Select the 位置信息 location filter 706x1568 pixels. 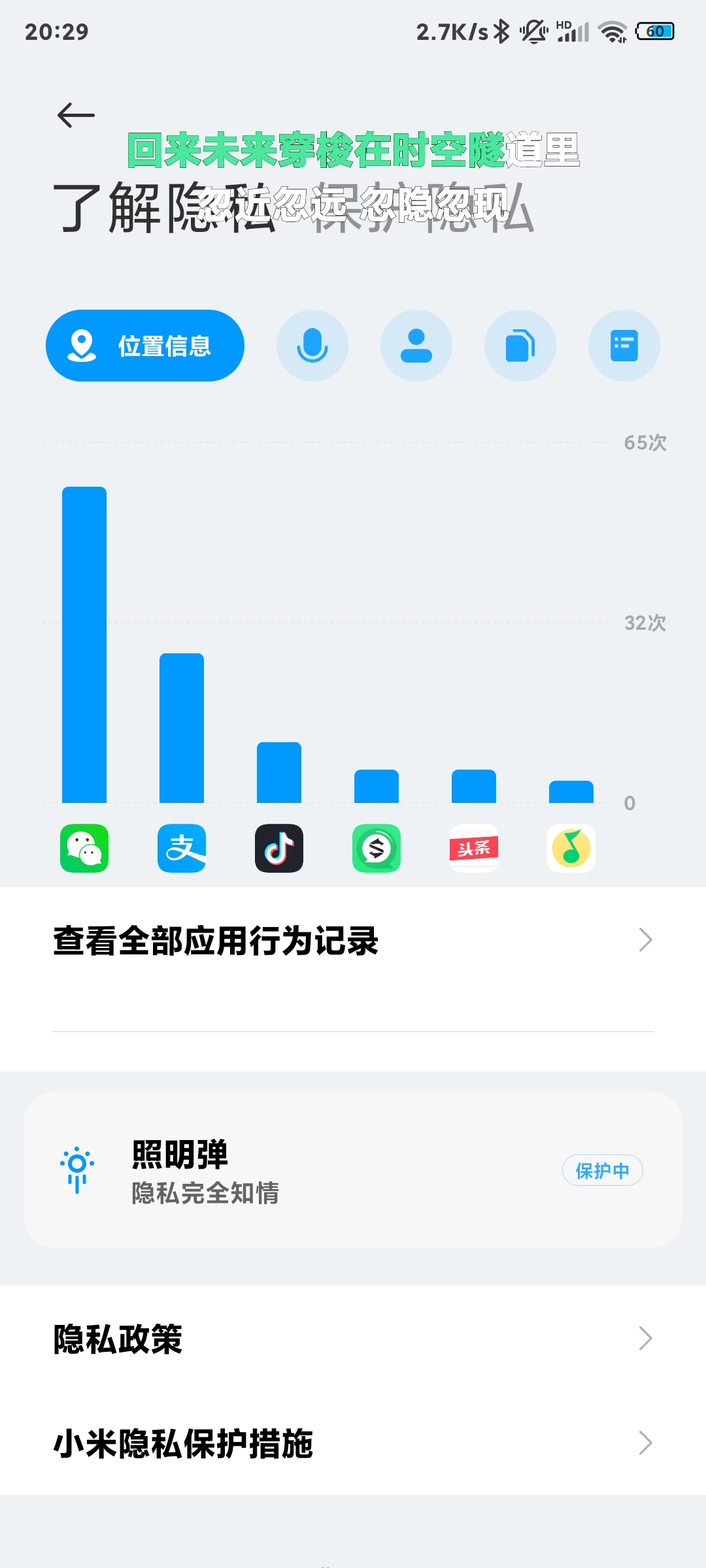[x=145, y=346]
